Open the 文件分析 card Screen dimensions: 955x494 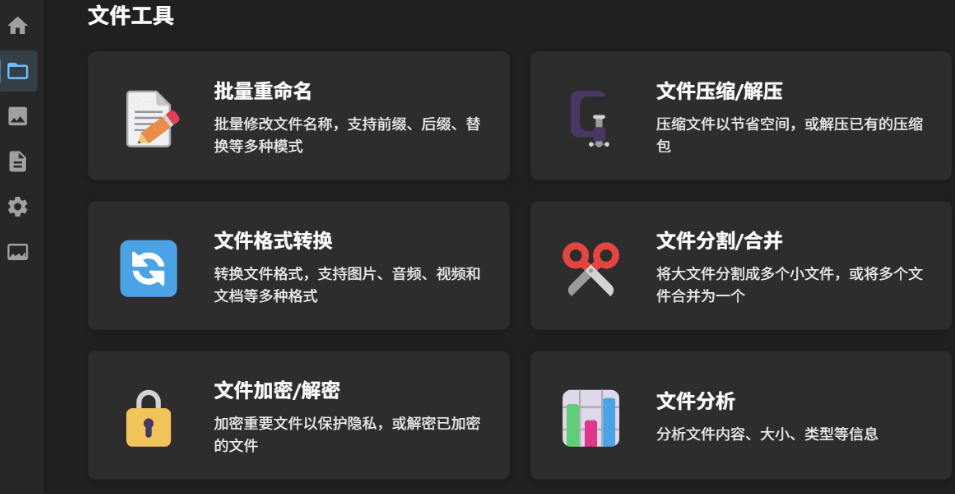pyautogui.click(x=740, y=415)
